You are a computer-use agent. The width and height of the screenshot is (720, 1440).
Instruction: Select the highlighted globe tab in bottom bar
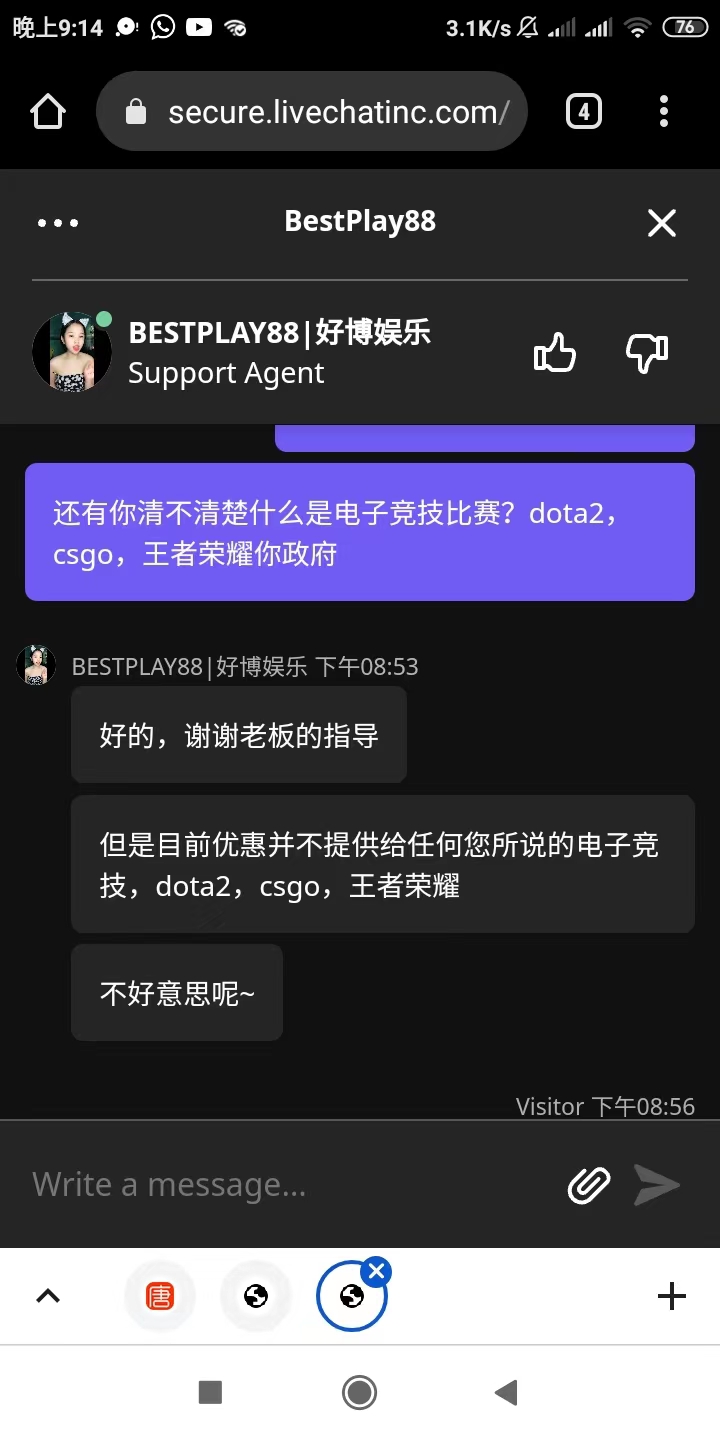pos(351,1295)
